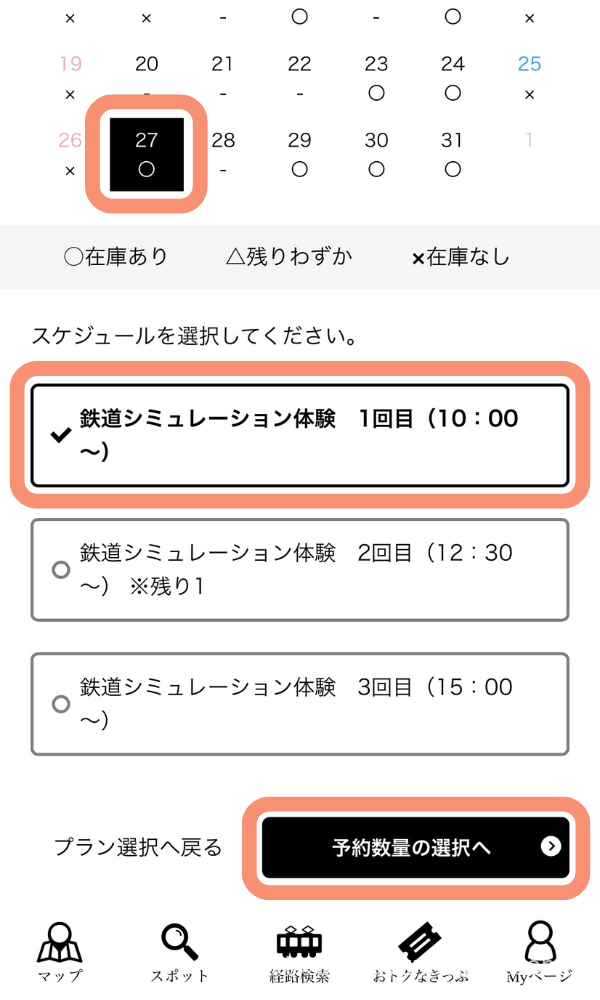Tap 予約数量の選択へ button
The width and height of the screenshot is (600, 1000).
(416, 847)
